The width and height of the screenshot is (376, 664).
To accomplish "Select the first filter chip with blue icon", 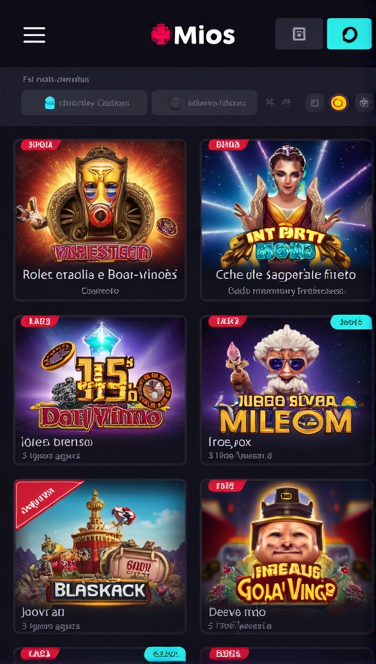I will [x=84, y=102].
